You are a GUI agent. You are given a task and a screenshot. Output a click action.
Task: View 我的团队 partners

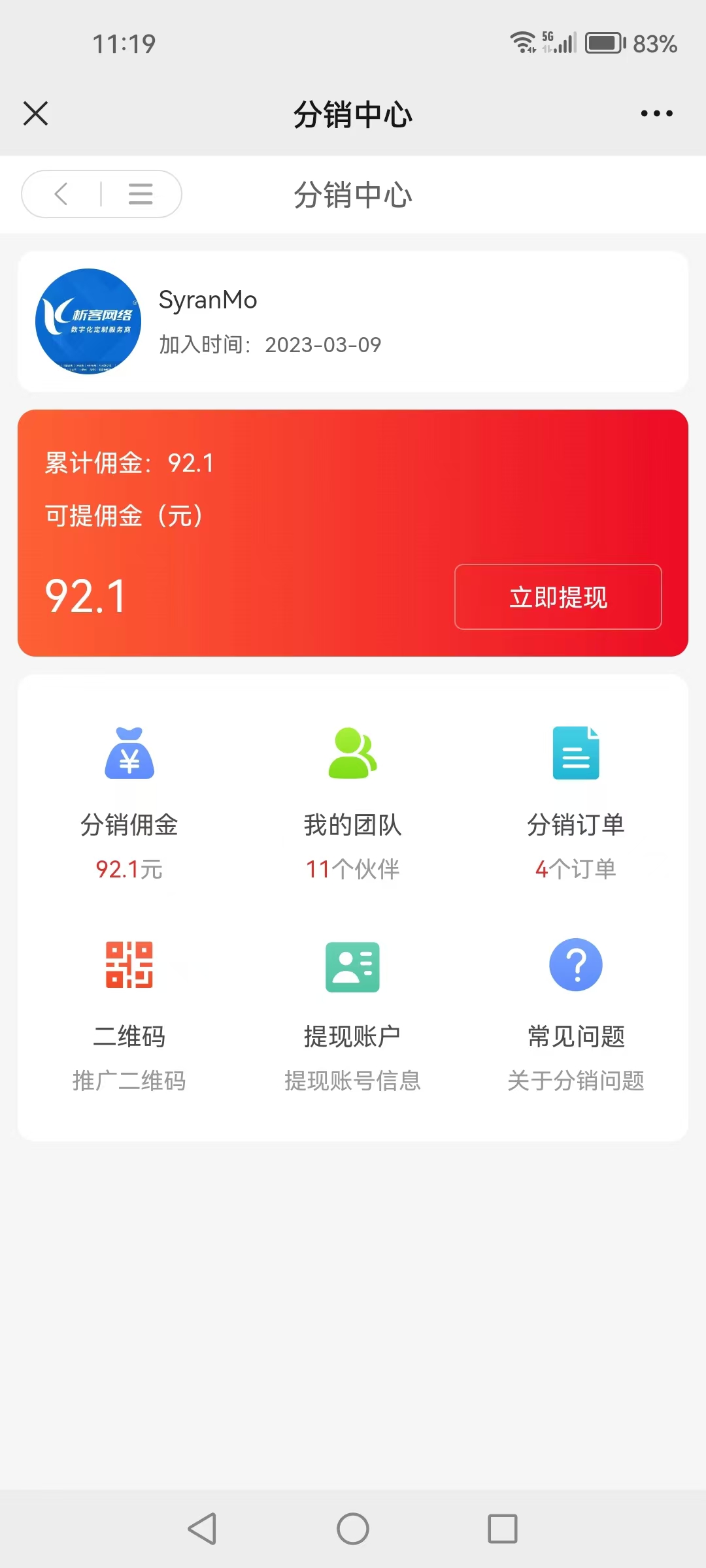(x=352, y=804)
